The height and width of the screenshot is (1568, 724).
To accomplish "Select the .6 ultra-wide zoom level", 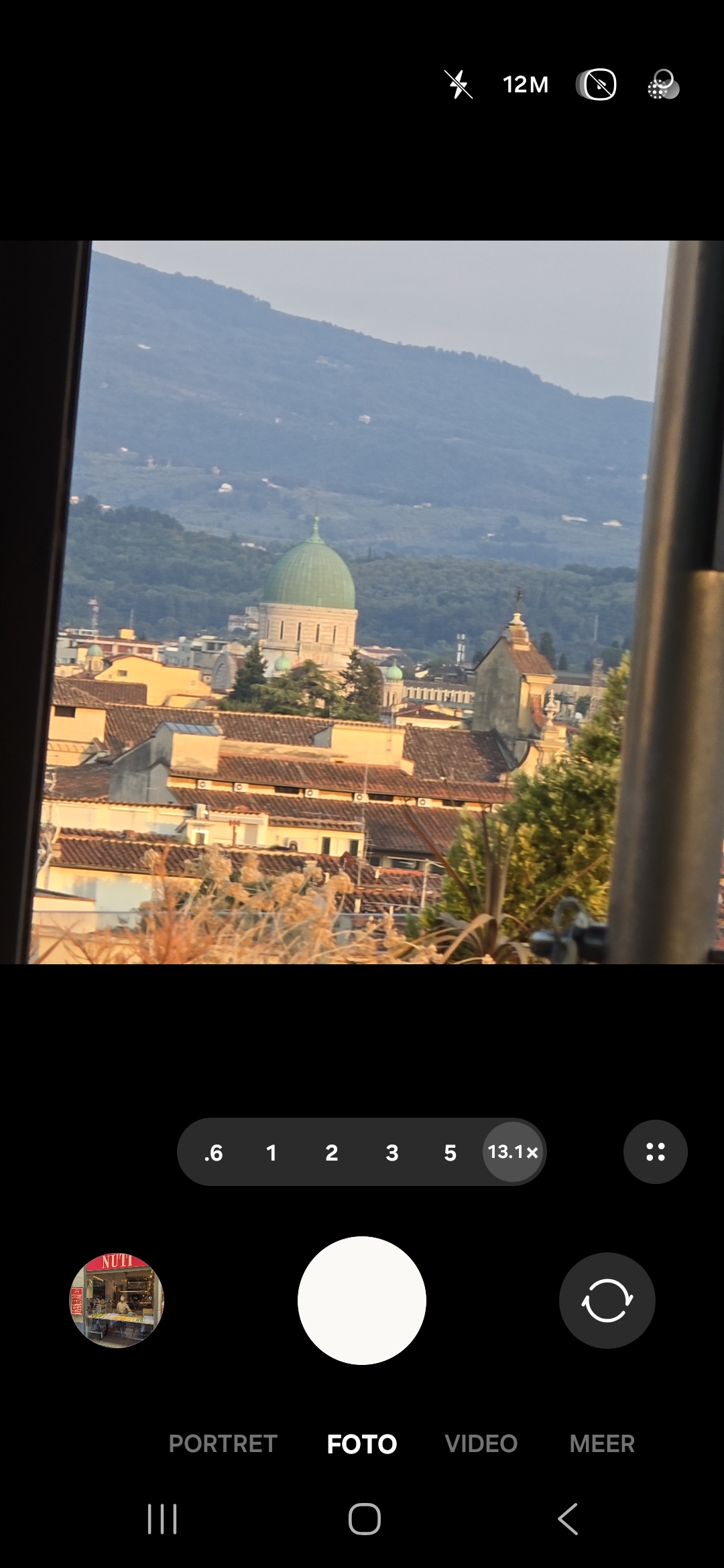I will tap(213, 1153).
